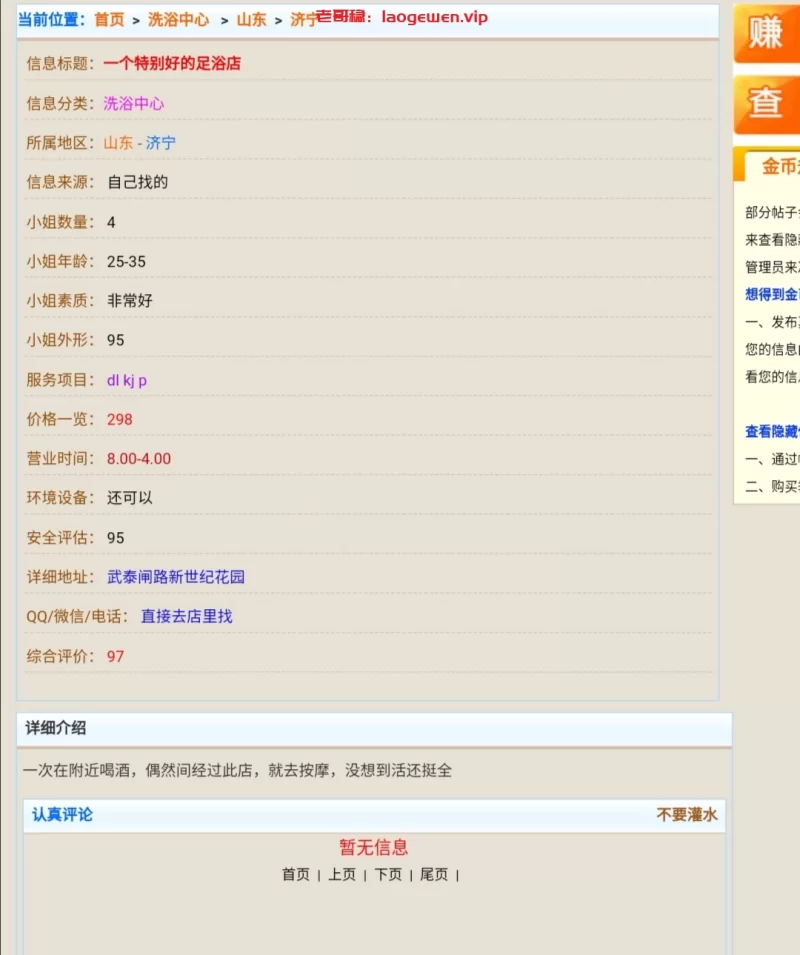Open the 山东 breadcrumb link
Image resolution: width=800 pixels, height=955 pixels.
click(251, 19)
